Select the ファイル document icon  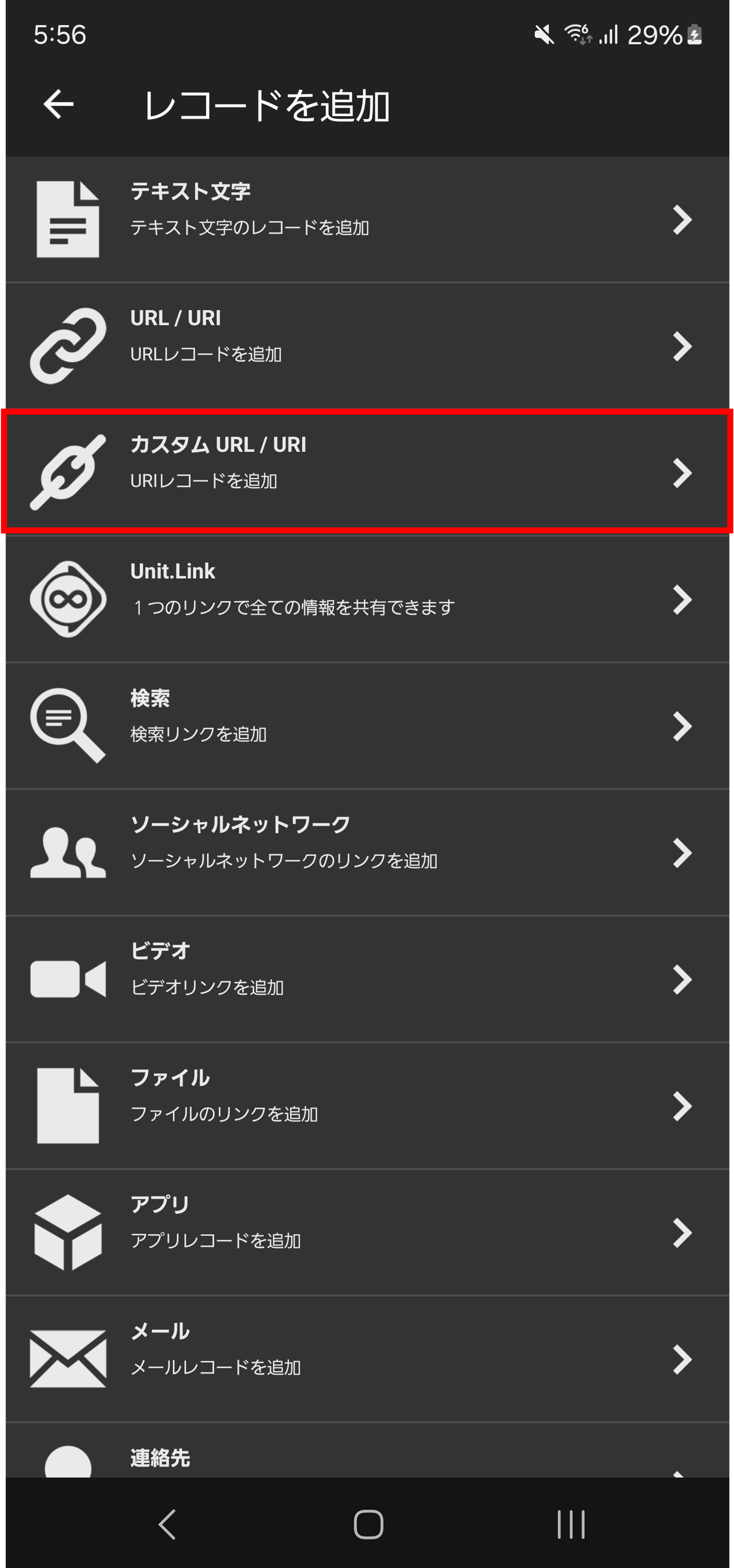pos(67,1105)
